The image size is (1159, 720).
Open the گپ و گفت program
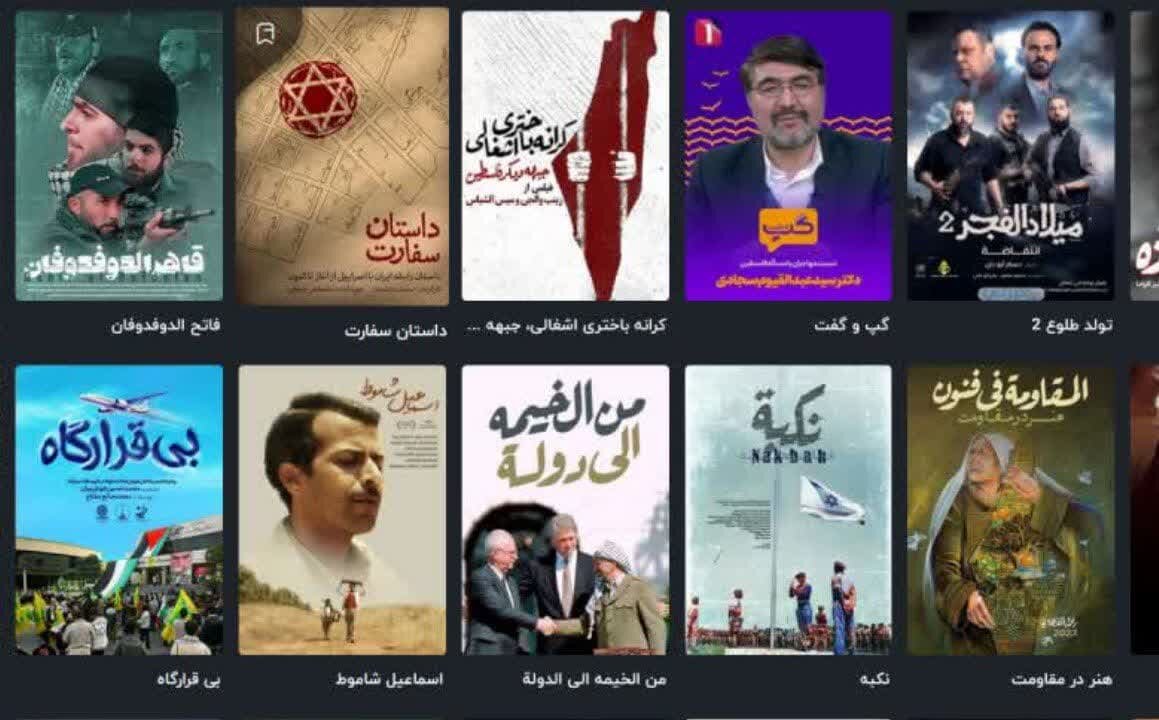tap(788, 155)
